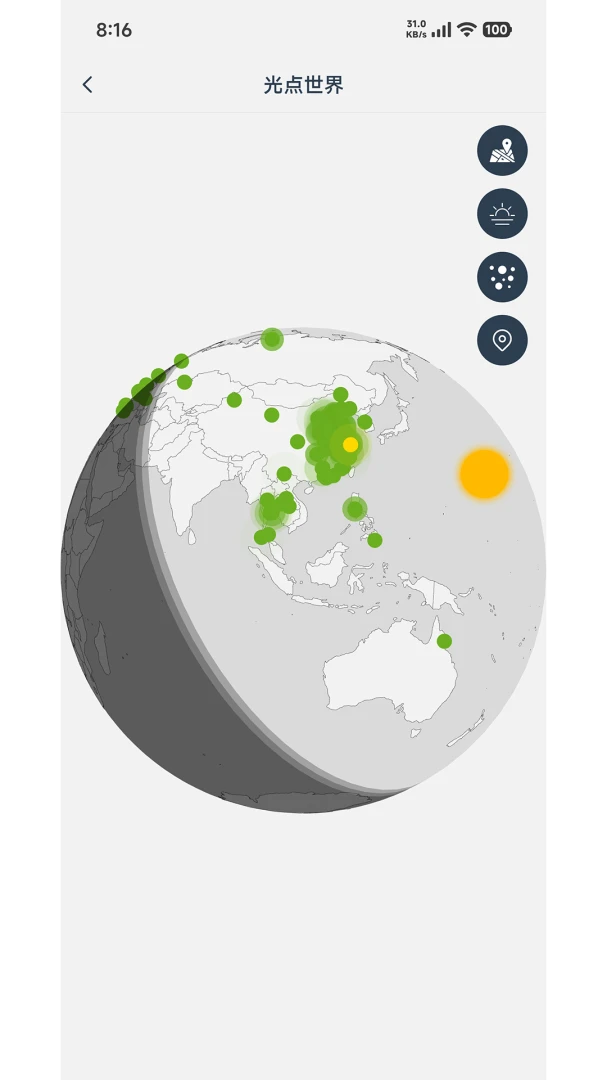The image size is (607, 1080).
Task: Select the yellow light dot in China
Action: point(351,445)
